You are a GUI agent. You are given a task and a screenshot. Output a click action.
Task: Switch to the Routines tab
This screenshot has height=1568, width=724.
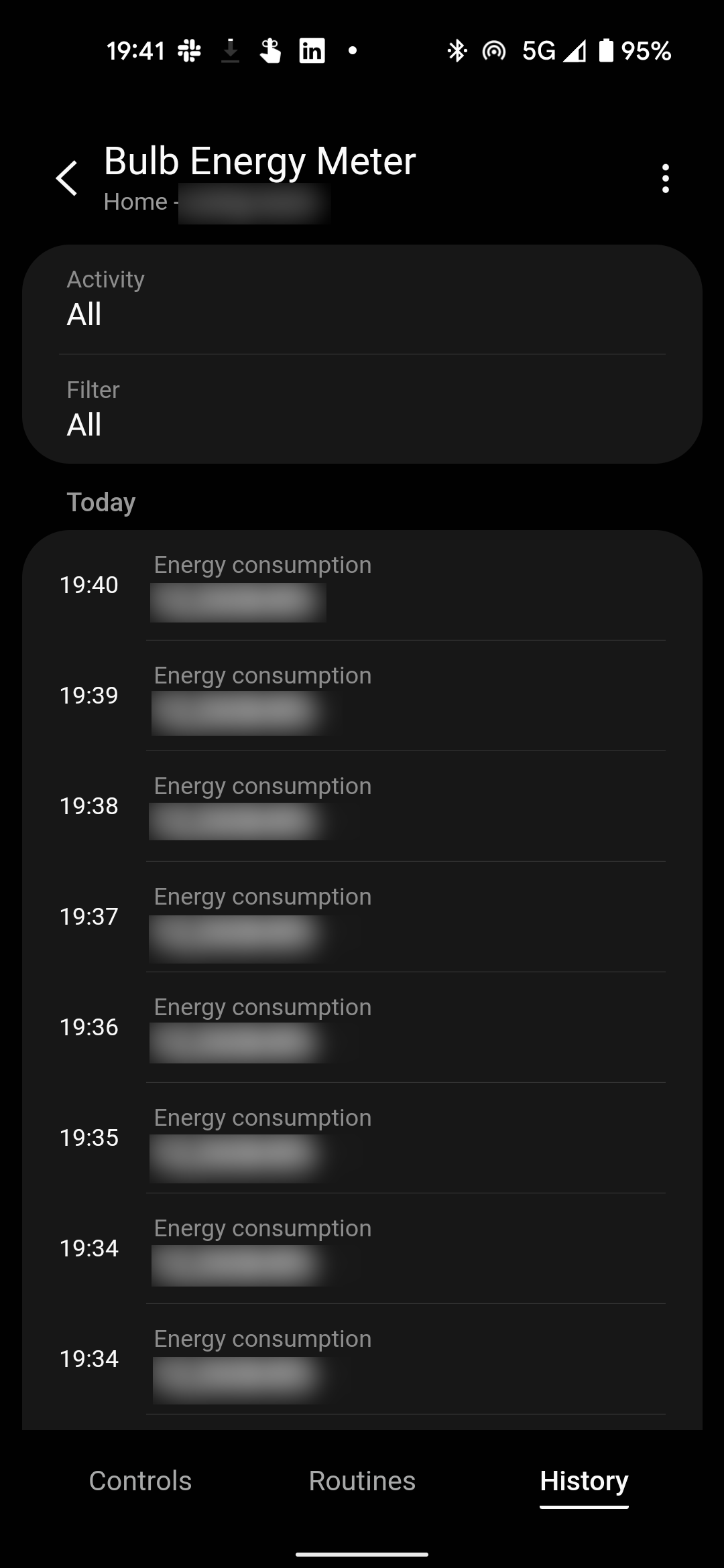click(362, 1480)
